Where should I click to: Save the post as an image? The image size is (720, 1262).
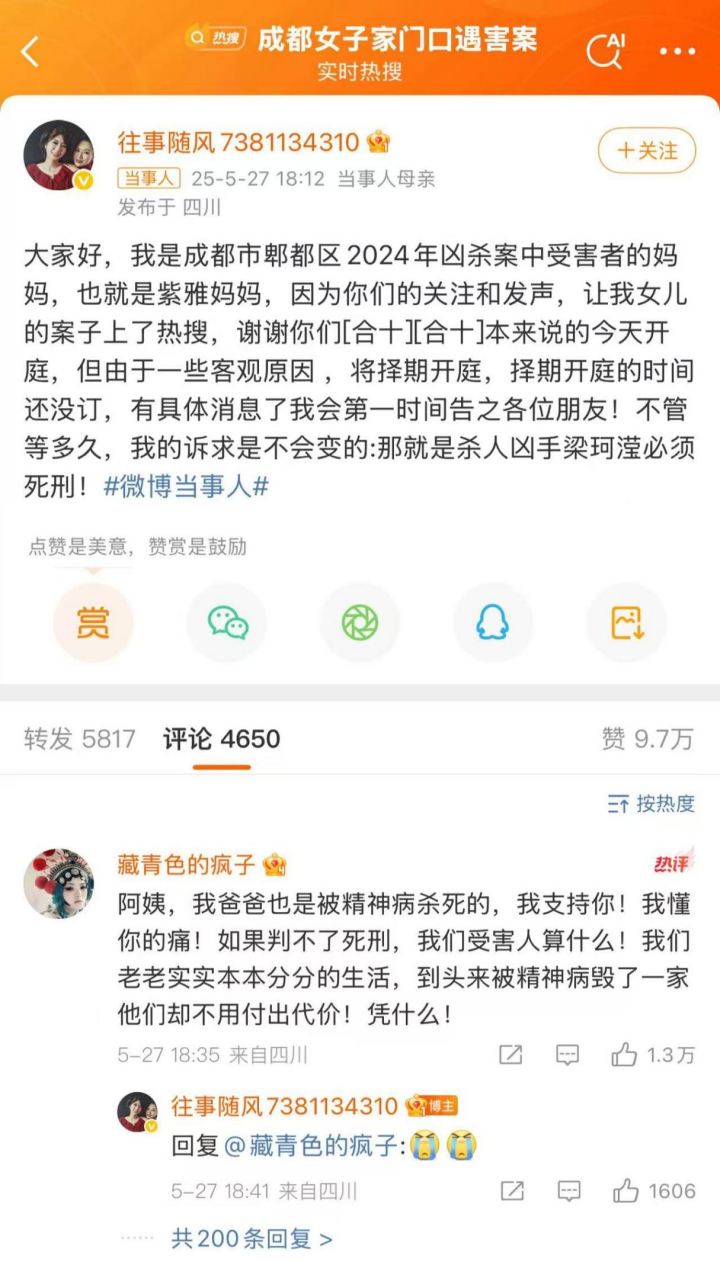[626, 622]
